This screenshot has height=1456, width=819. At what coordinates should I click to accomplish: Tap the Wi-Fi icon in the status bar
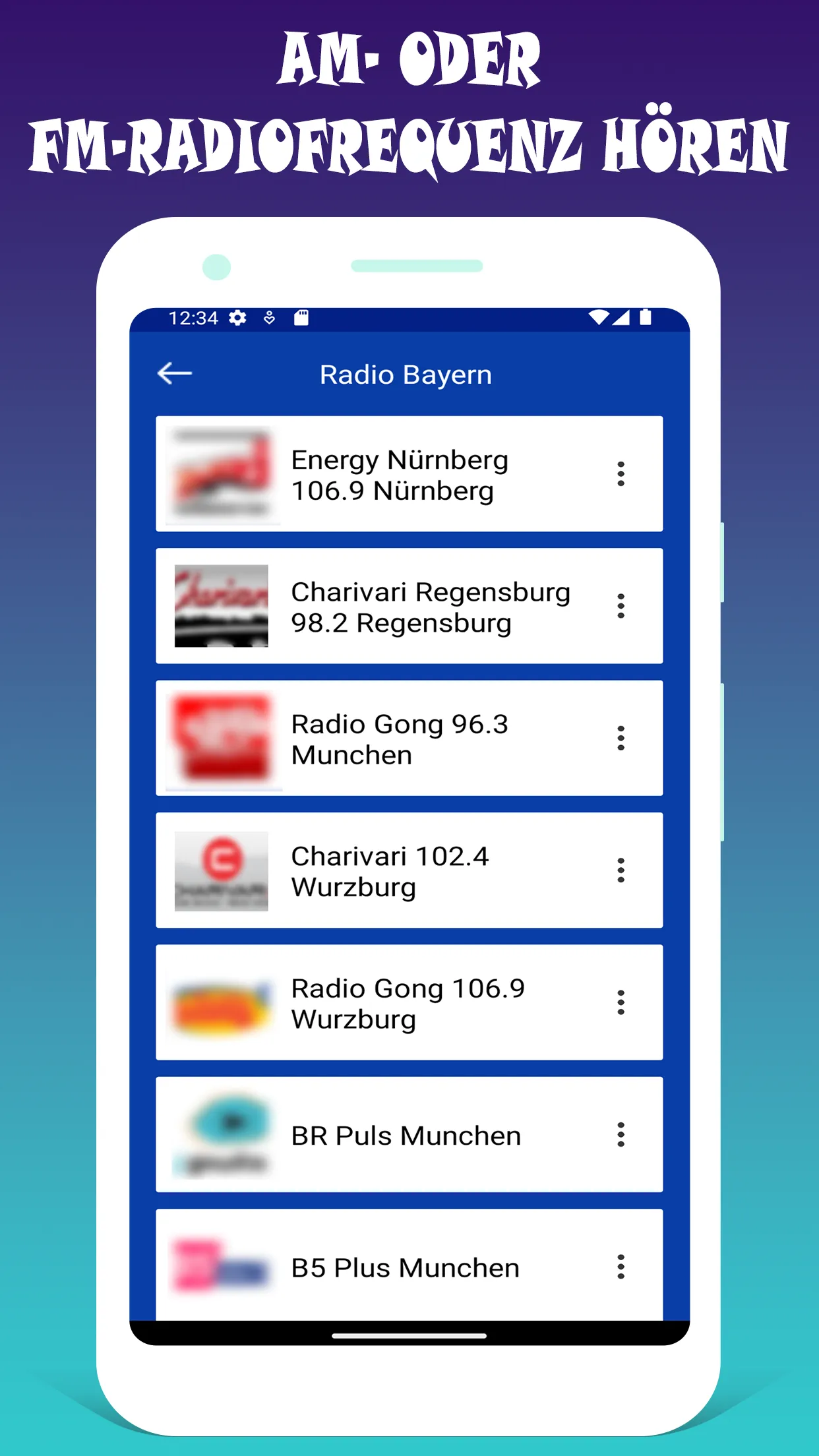point(599,318)
